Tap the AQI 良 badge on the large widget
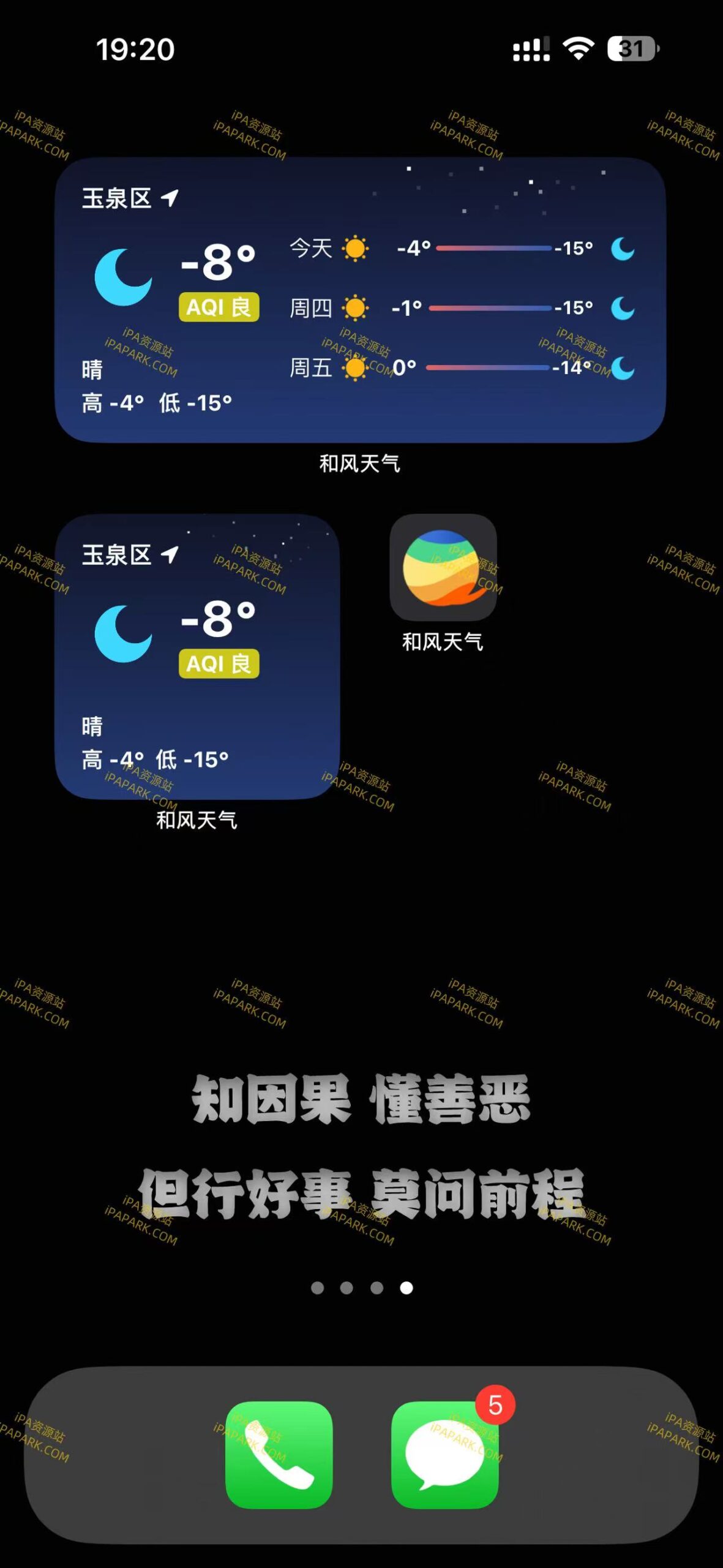 pos(218,306)
